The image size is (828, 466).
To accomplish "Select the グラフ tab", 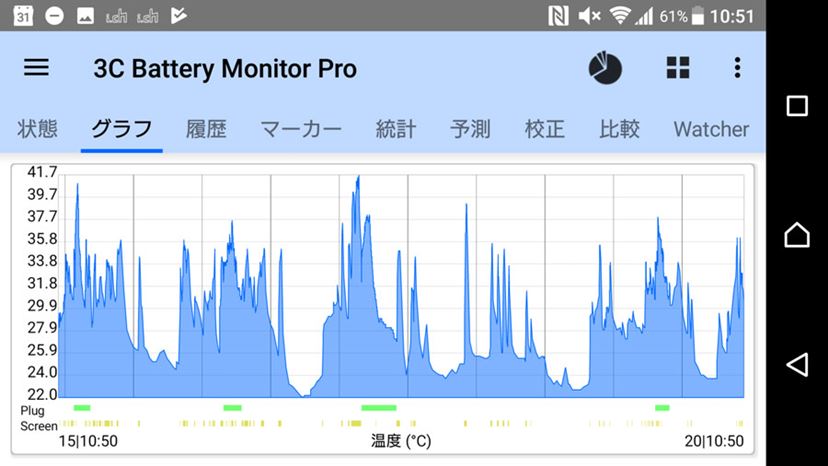I will coord(121,129).
